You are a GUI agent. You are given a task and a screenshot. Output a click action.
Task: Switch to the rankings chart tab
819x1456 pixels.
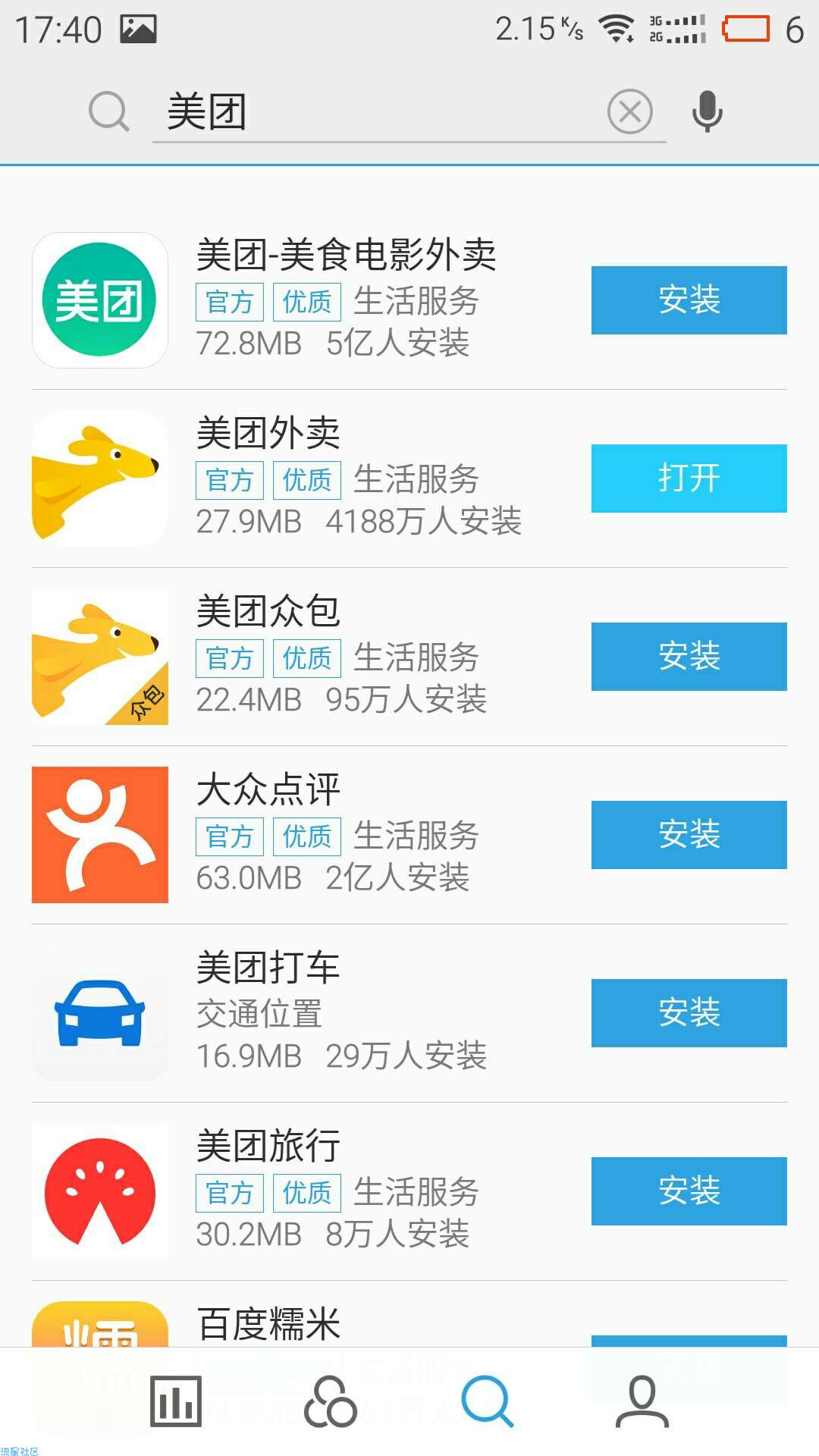[176, 1401]
